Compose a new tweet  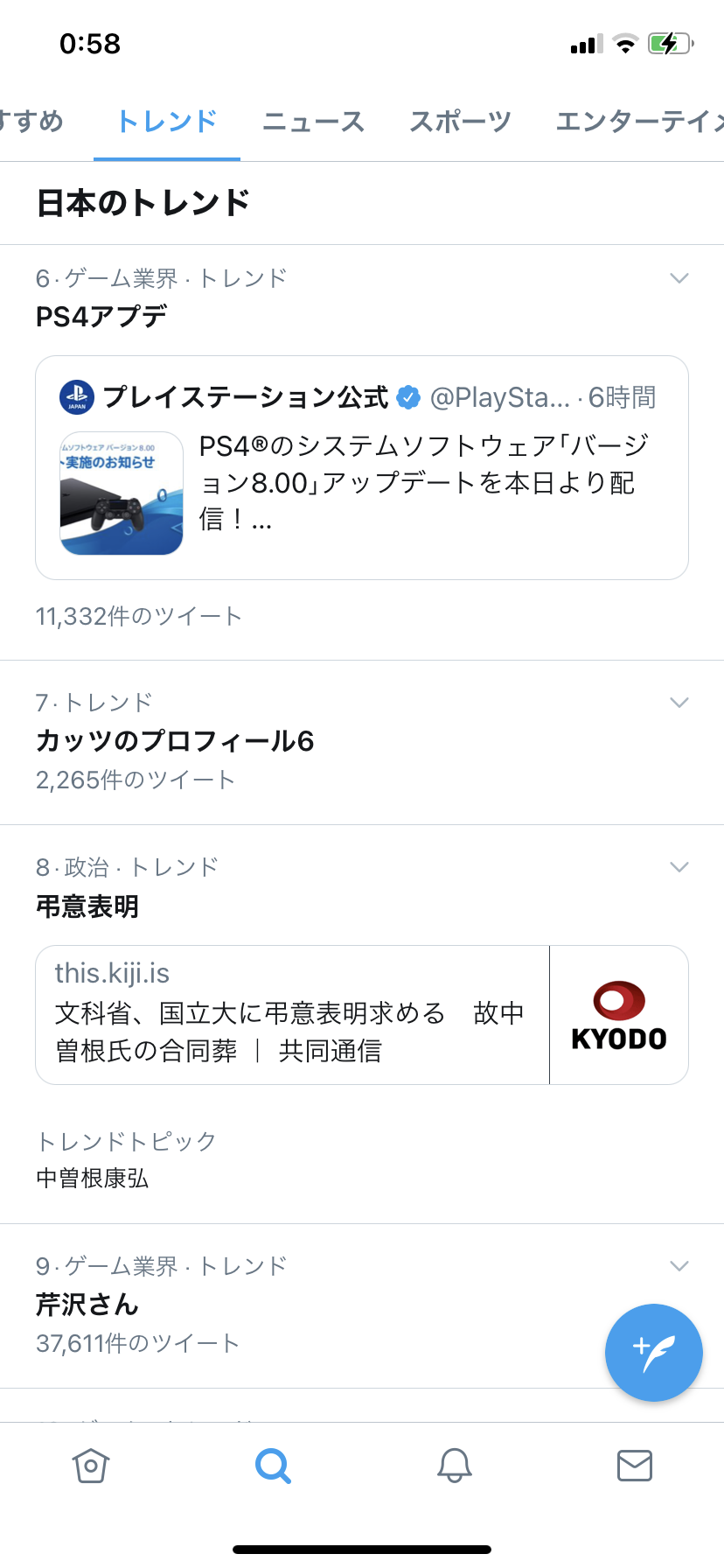pyautogui.click(x=653, y=1353)
